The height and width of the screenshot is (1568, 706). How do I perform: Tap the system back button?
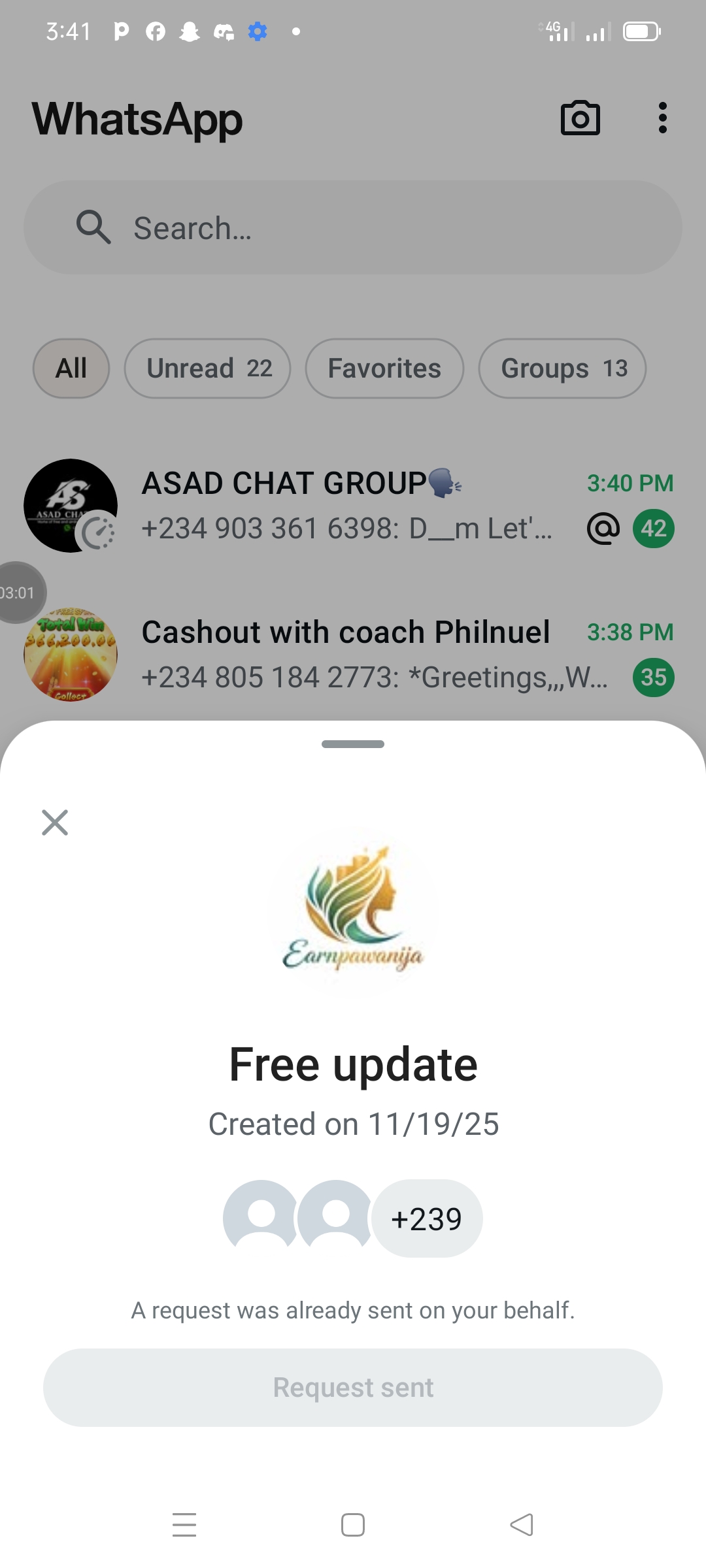coord(522,1525)
